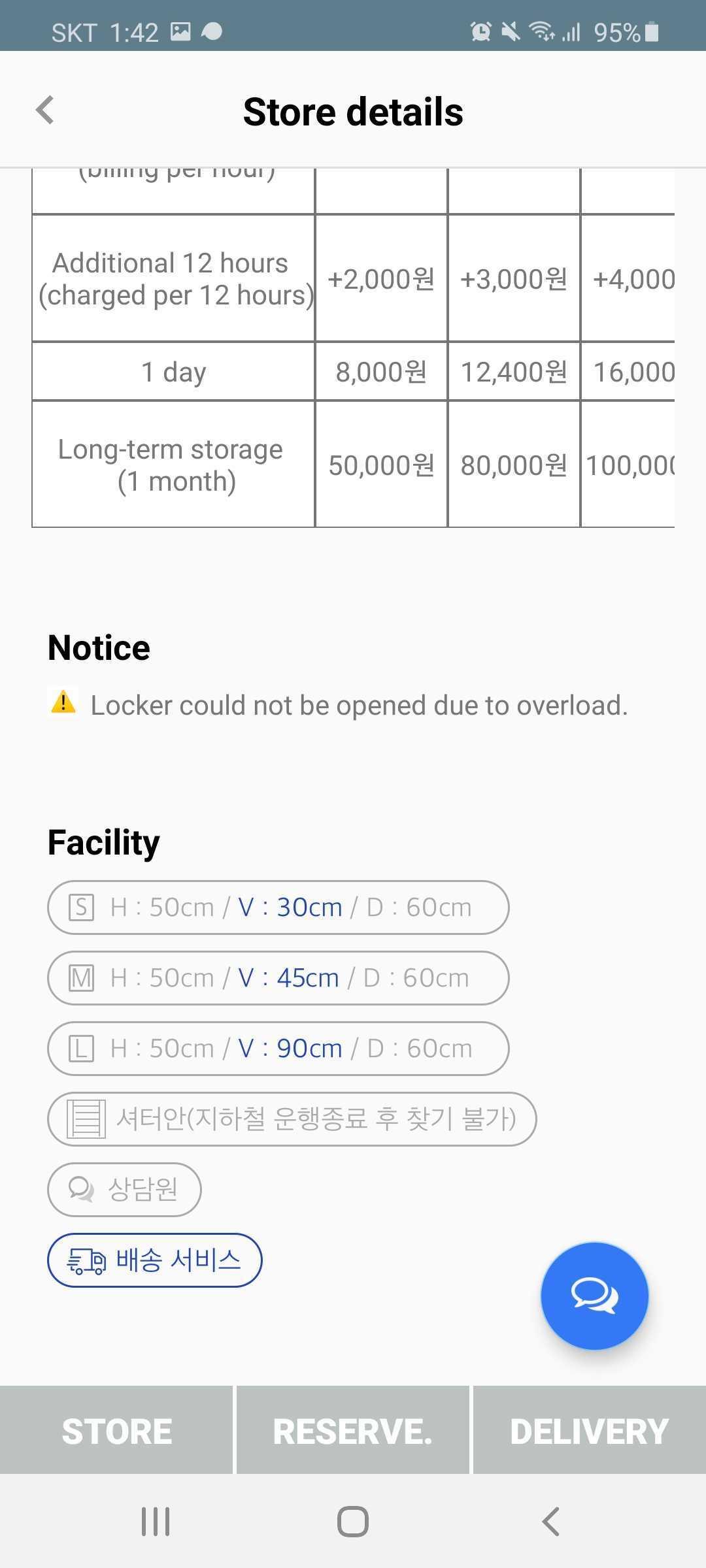Select the 배송 서비스 delivery truck icon
Screen dimensions: 706x1568
tap(85, 1260)
